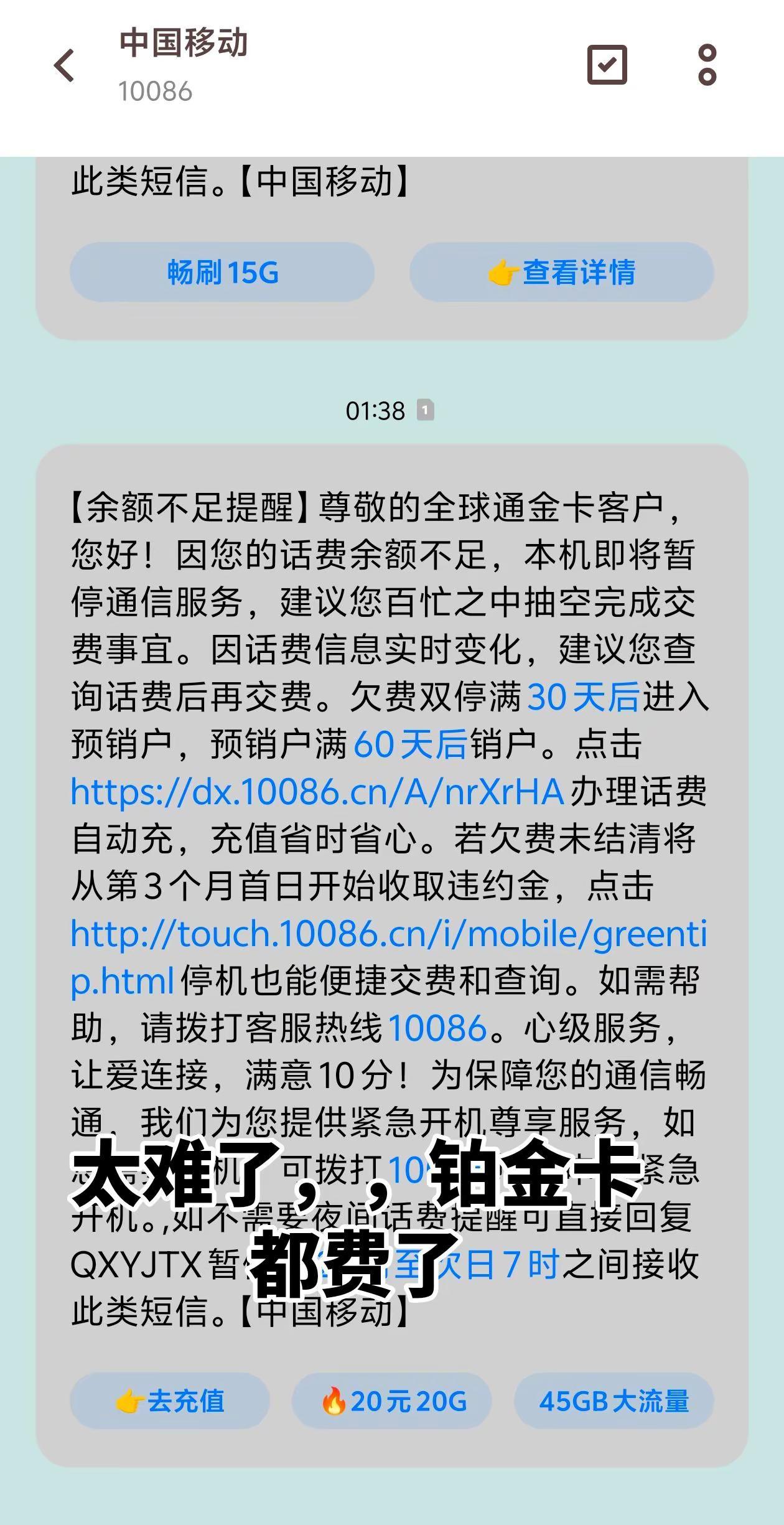Open message selection mode from header
The width and height of the screenshot is (784, 1525).
607,64
